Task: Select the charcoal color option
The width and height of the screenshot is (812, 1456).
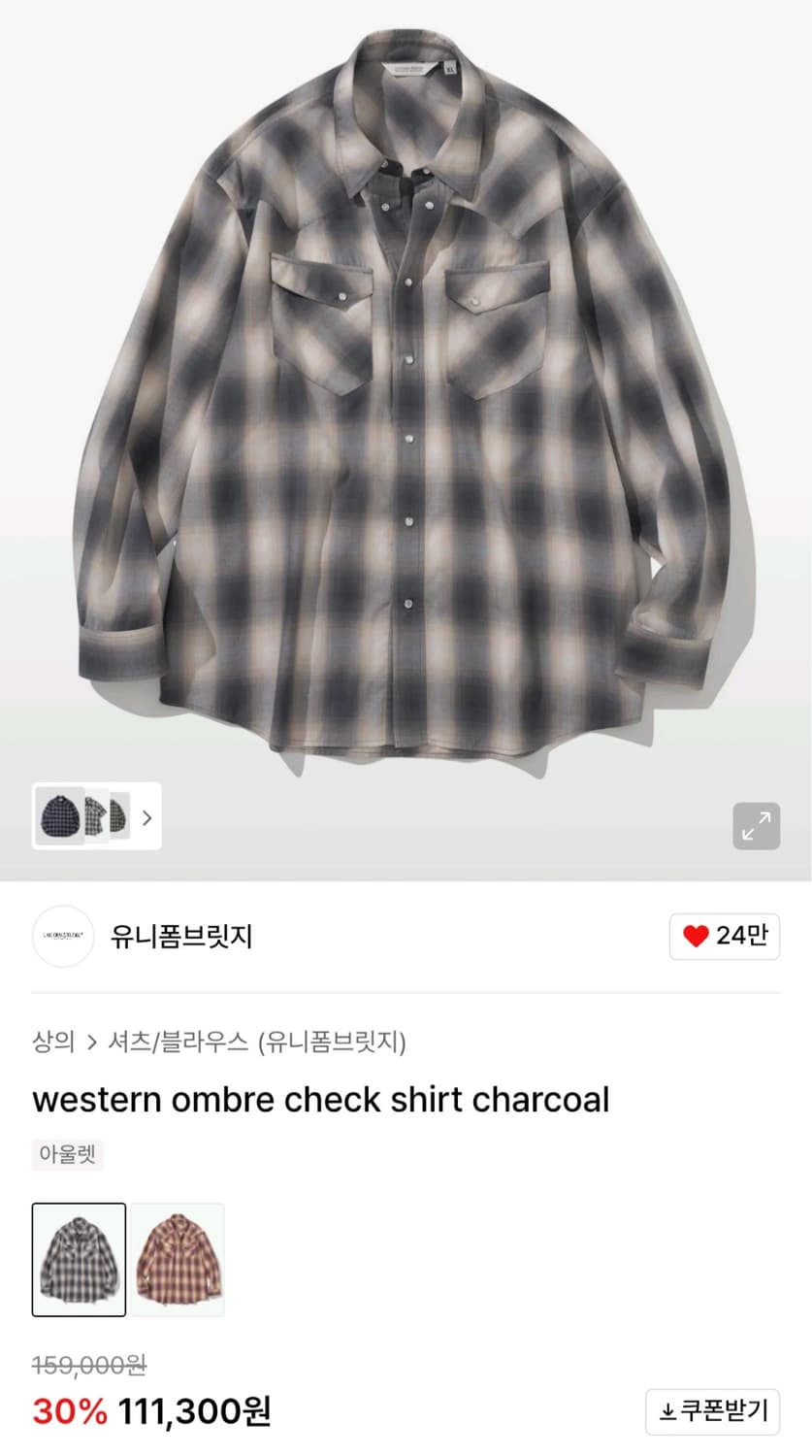Action: (79, 1260)
